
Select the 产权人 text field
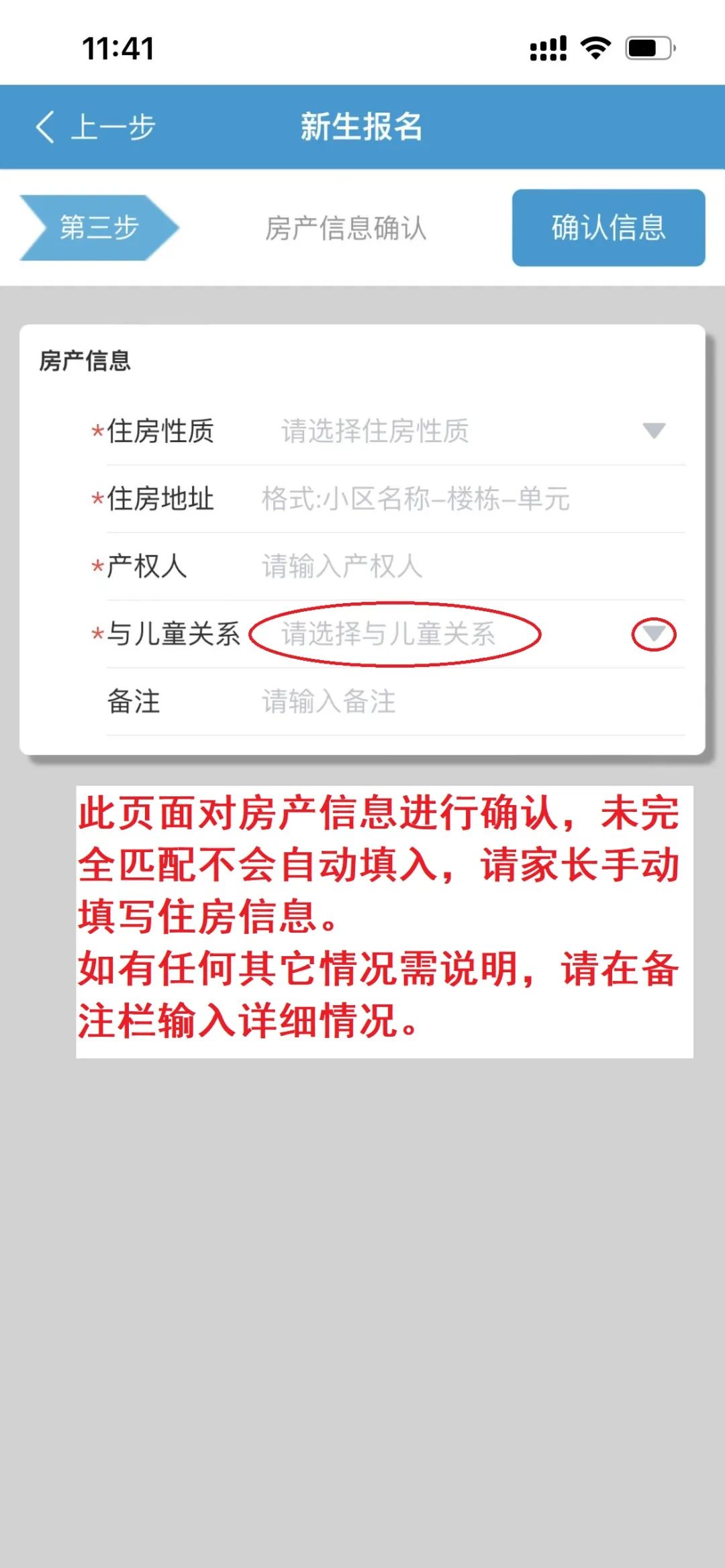(x=470, y=566)
